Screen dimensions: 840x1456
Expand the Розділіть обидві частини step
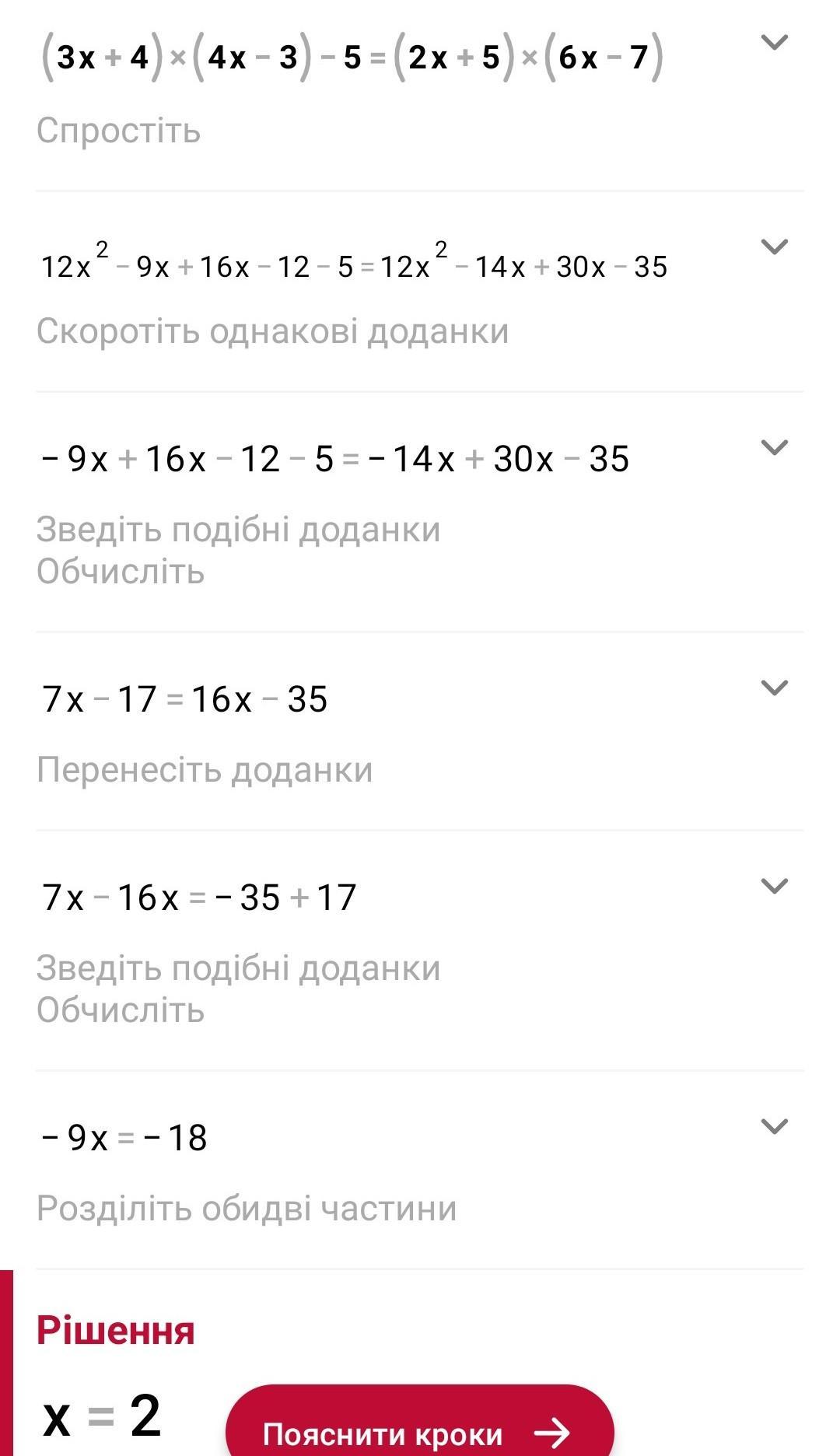click(x=774, y=1127)
